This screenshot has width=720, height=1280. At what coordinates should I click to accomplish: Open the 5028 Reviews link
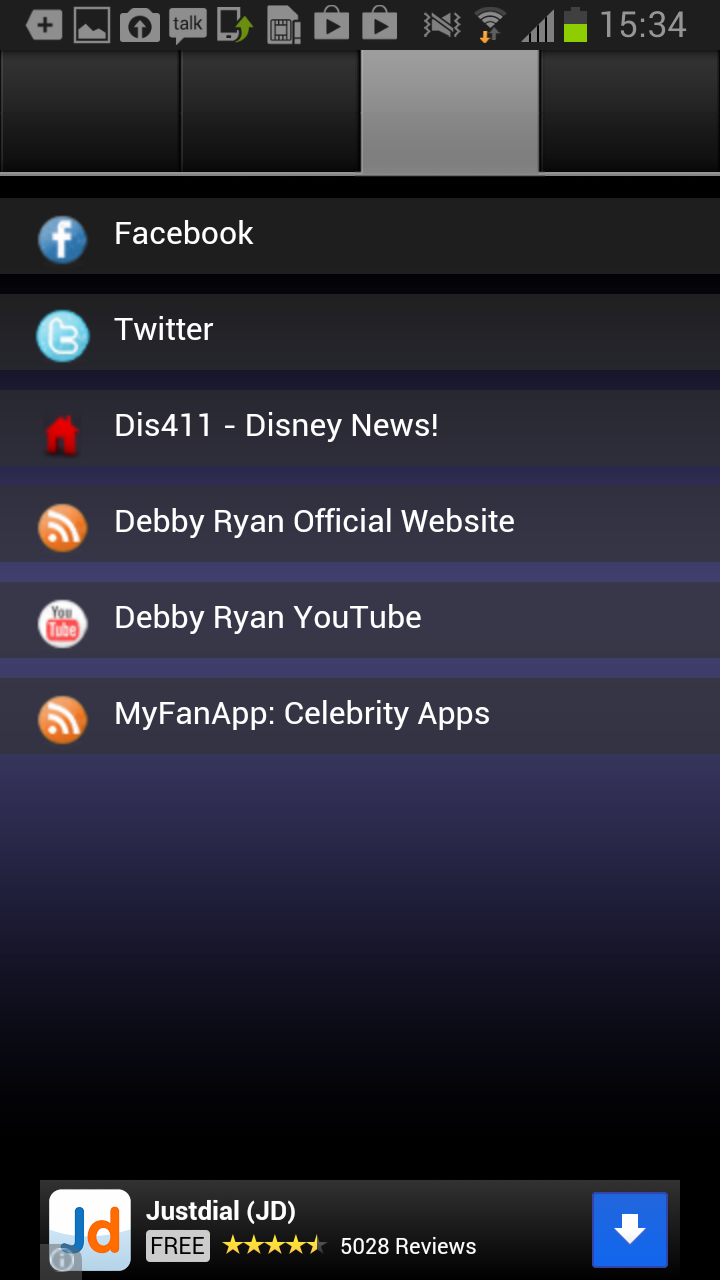(x=410, y=1246)
